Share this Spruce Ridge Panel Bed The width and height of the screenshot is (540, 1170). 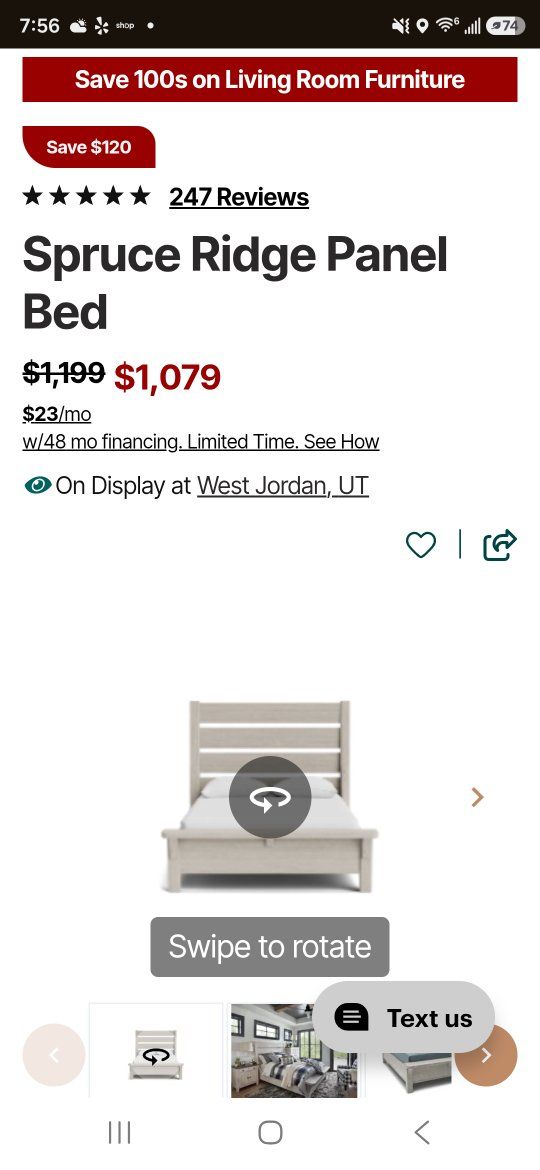(x=500, y=545)
